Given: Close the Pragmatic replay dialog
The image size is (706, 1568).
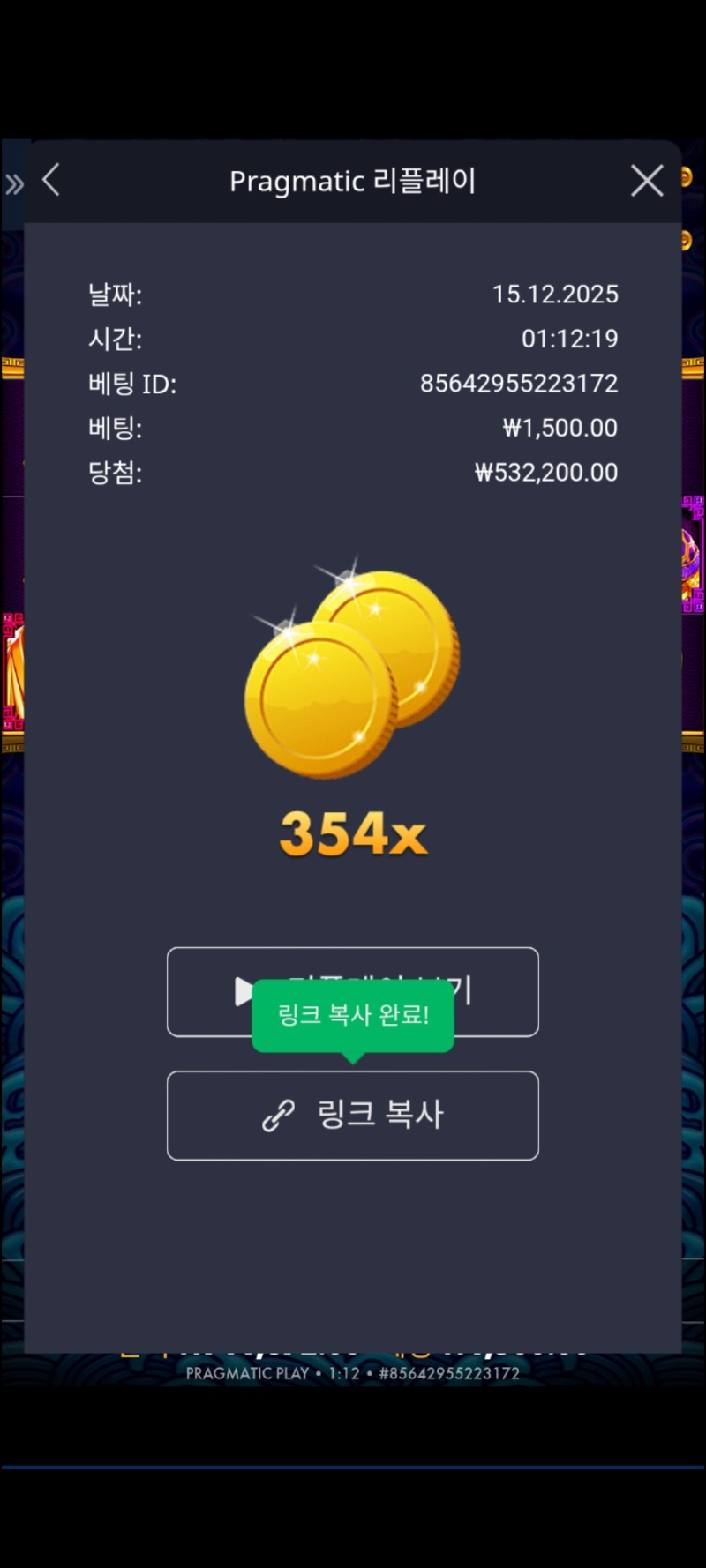Looking at the screenshot, I should click(647, 181).
